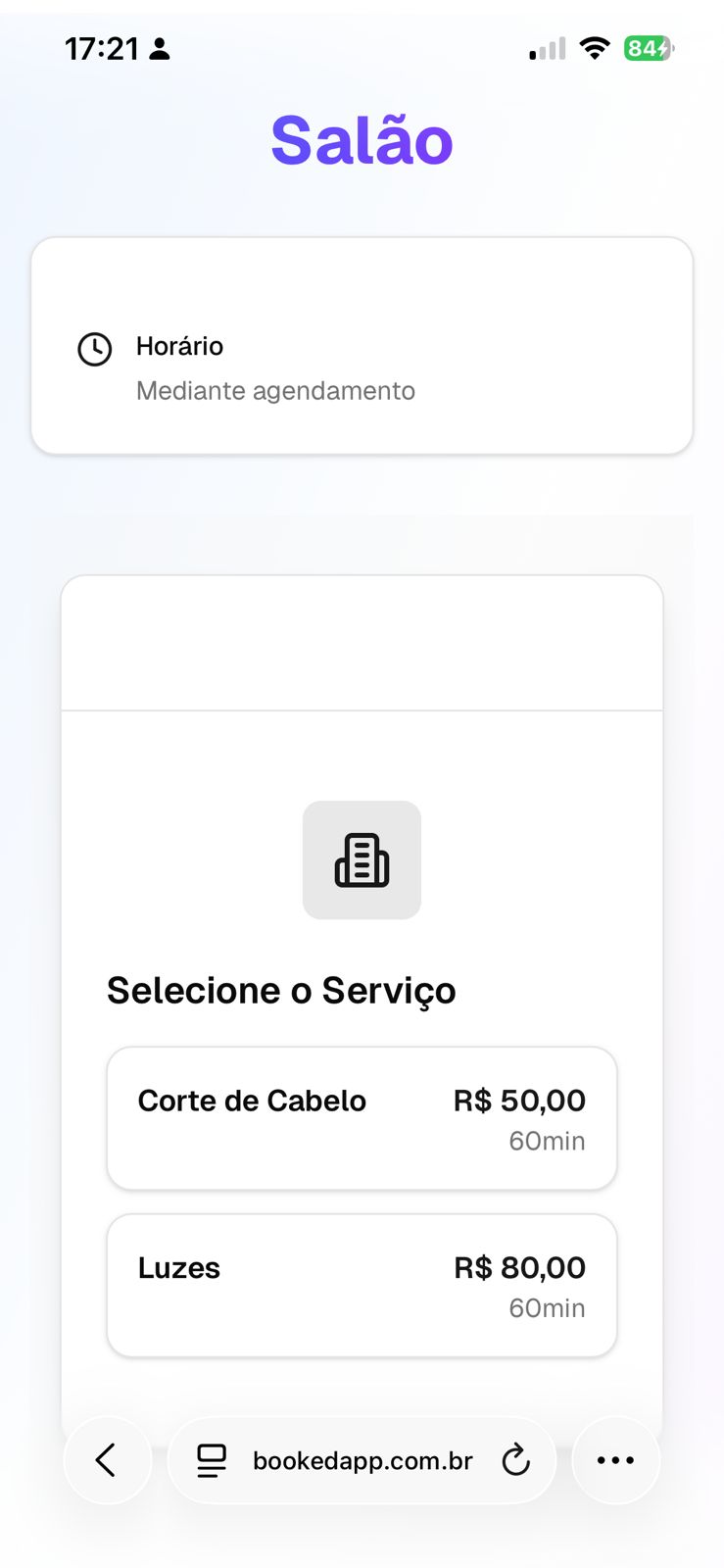Screen dimensions: 724x1568
Task: Tap the storefront icon above Selecione o Serviço
Action: [362, 860]
